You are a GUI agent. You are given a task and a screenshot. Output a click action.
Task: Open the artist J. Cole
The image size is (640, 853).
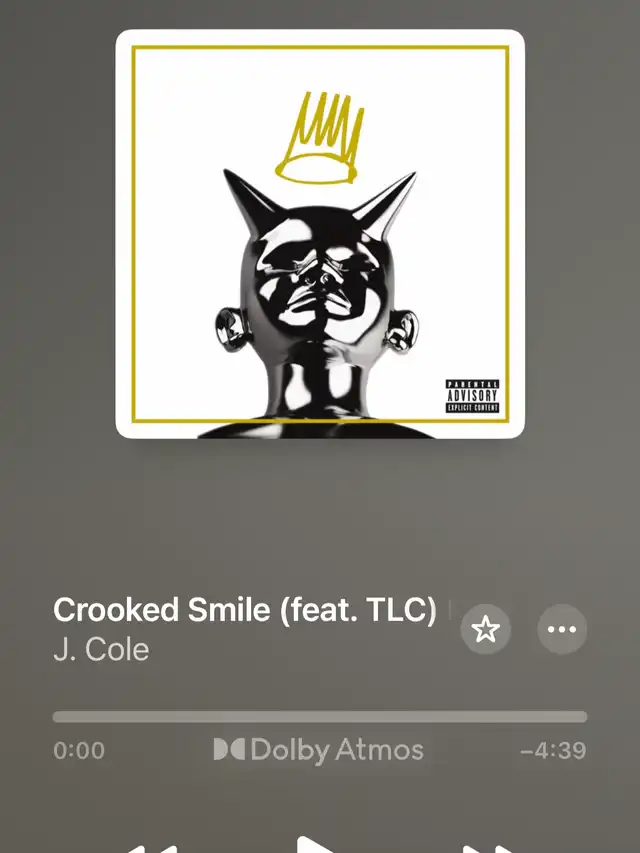pos(101,650)
